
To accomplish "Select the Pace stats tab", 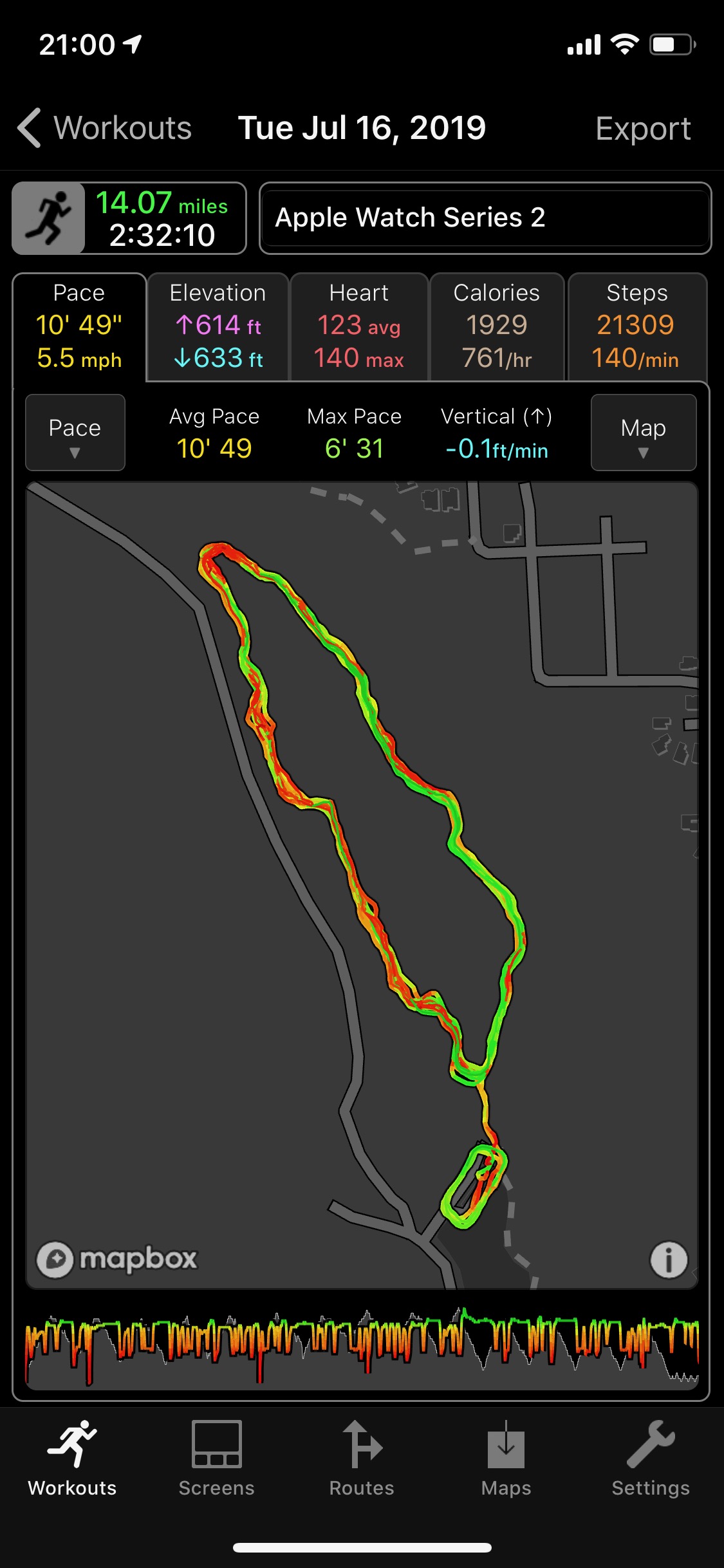I will click(x=79, y=326).
